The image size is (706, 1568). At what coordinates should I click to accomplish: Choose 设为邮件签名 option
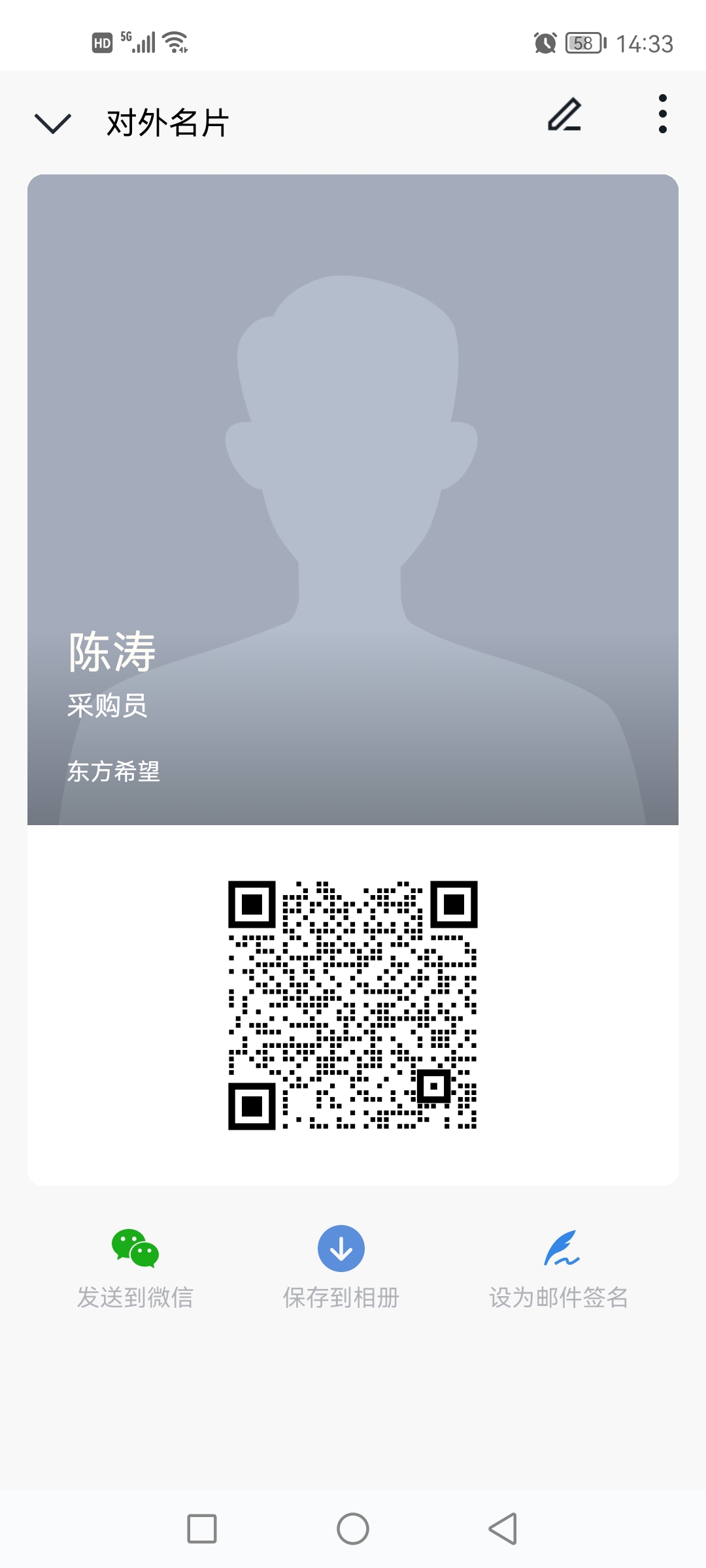pyautogui.click(x=561, y=1296)
